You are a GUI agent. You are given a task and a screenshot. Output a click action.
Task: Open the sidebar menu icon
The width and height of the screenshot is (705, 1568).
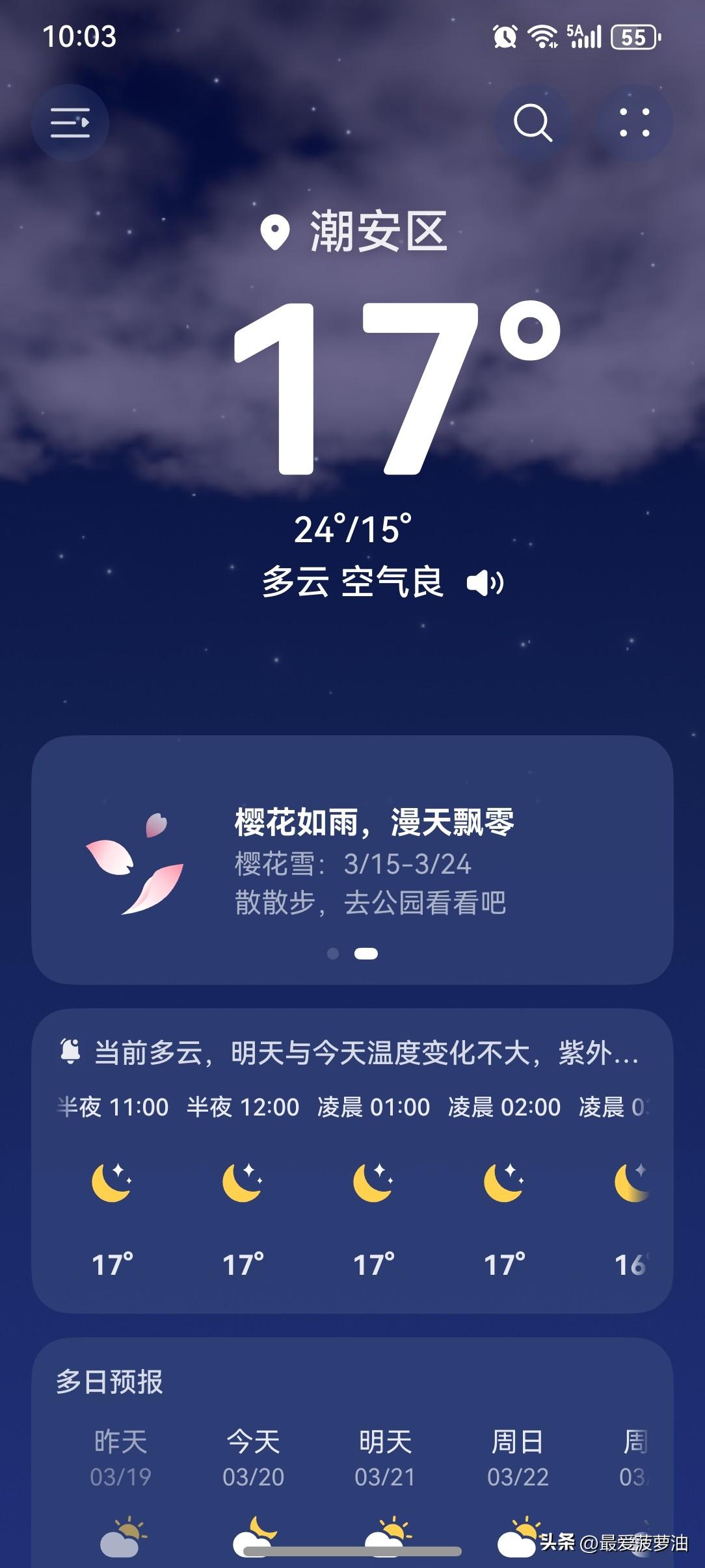(70, 124)
